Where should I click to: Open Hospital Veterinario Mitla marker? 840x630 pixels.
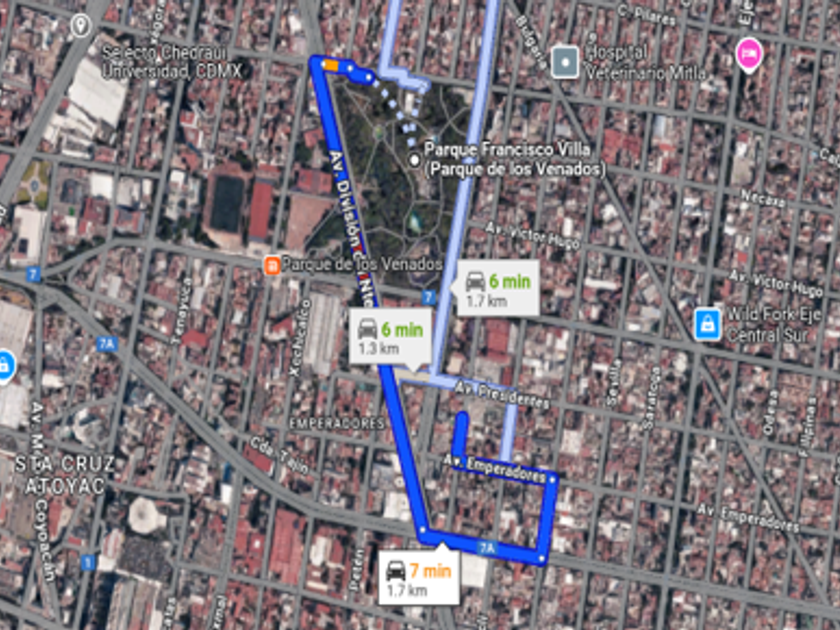pyautogui.click(x=564, y=61)
